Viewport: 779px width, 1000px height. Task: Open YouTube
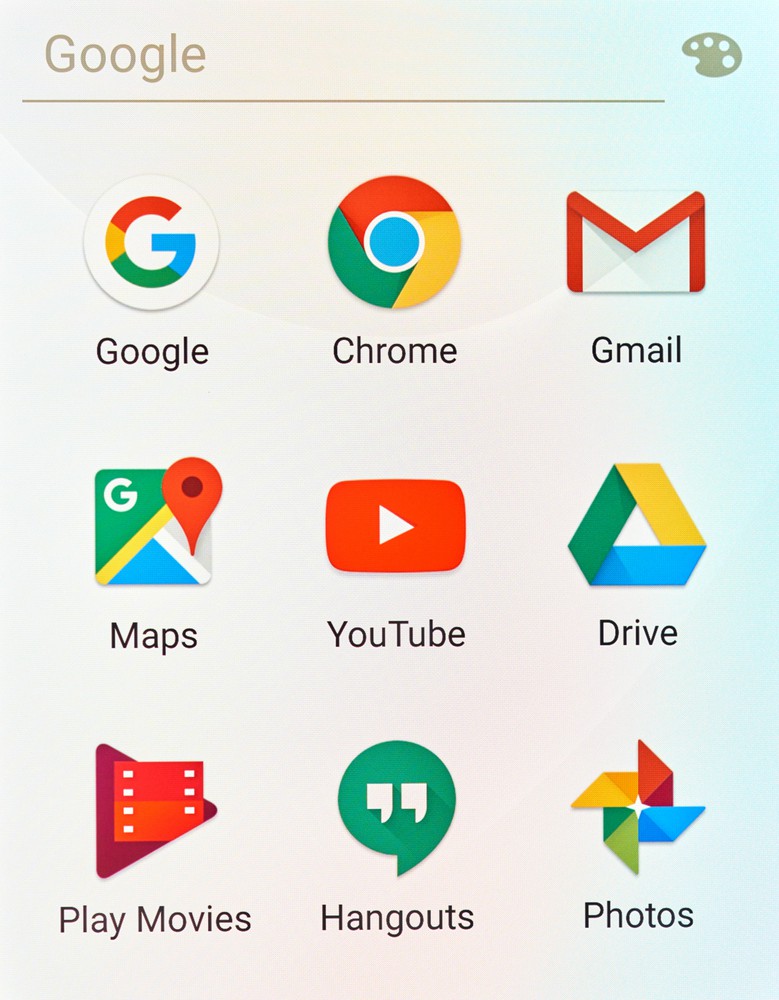pyautogui.click(x=395, y=526)
